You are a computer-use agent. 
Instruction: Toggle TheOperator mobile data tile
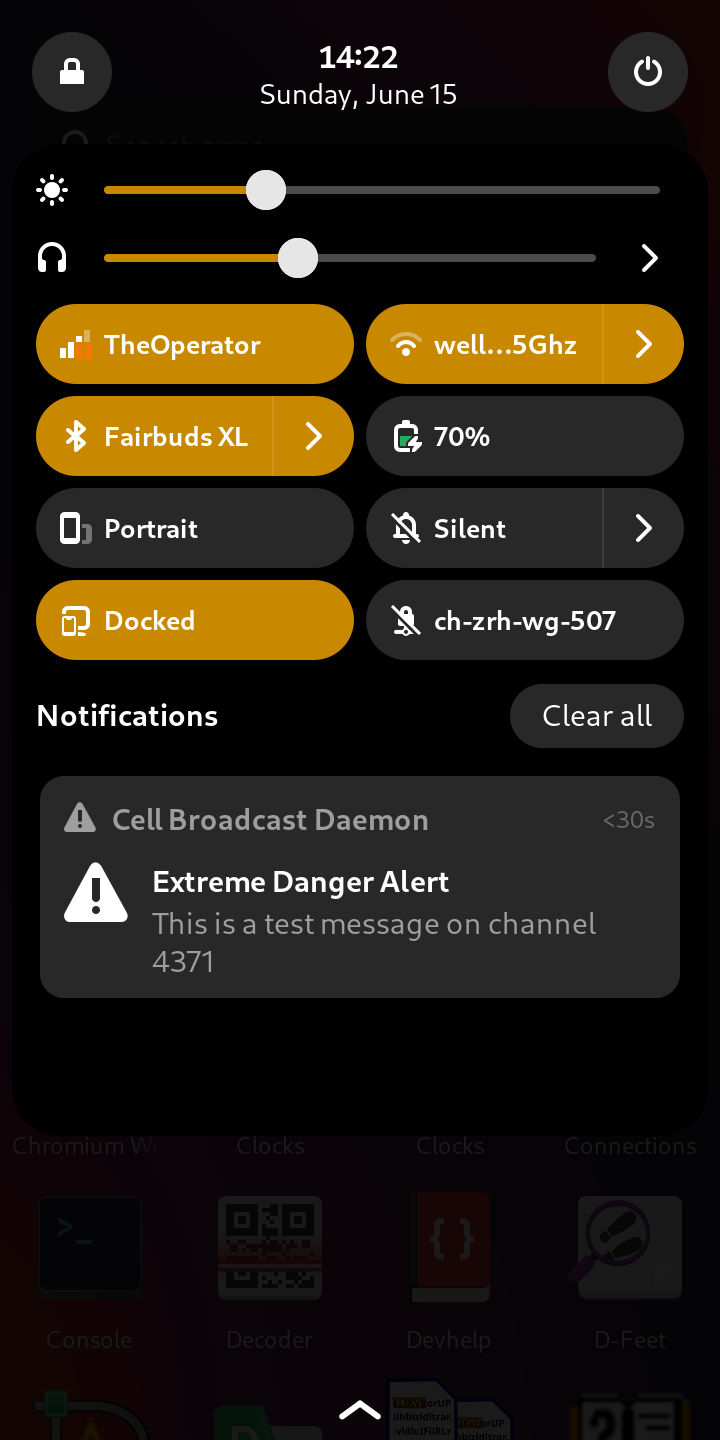pos(195,344)
